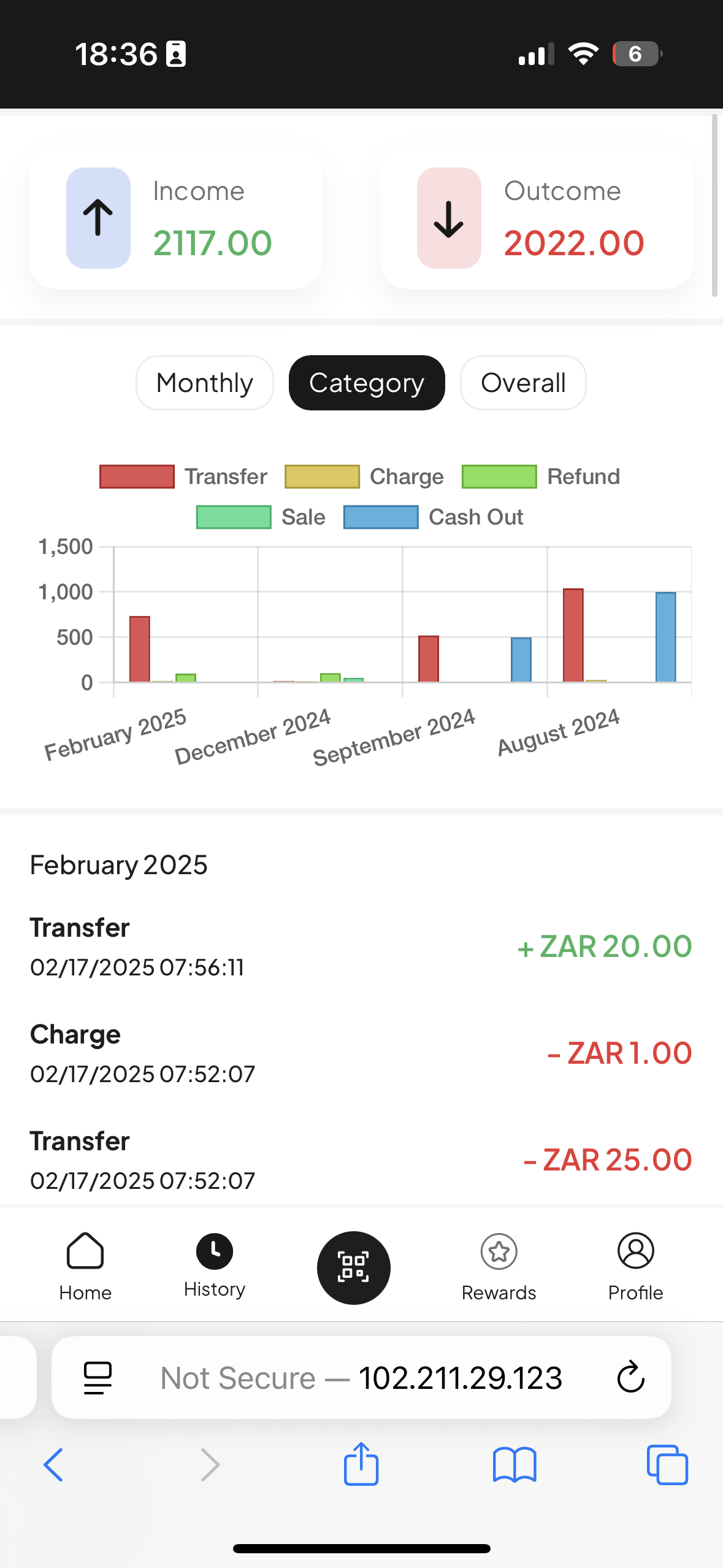Select the Category chart tab
The width and height of the screenshot is (723, 1568).
coord(367,383)
